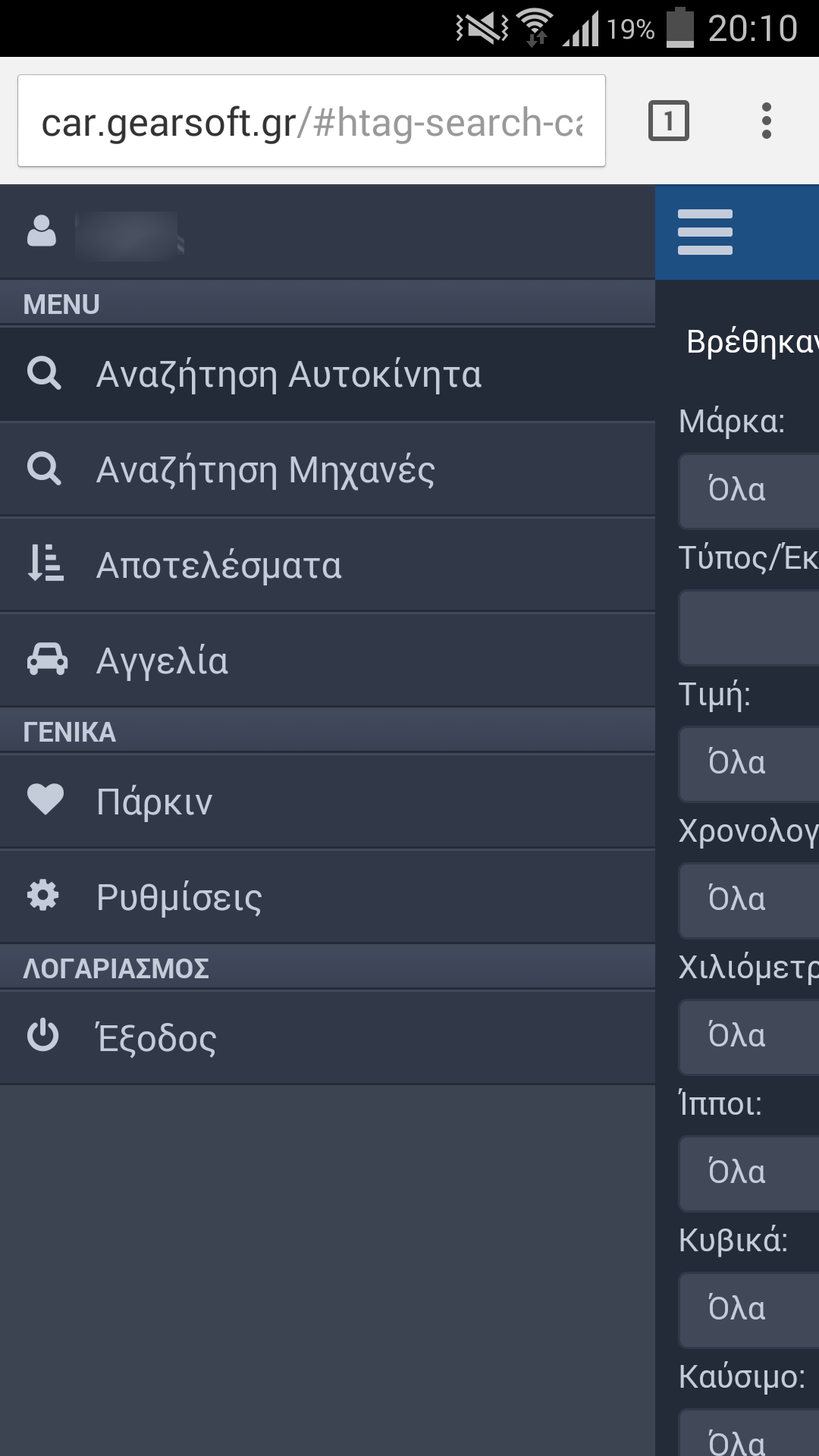Open the Αποτελέσματα page
The height and width of the screenshot is (1456, 819).
coord(328,565)
